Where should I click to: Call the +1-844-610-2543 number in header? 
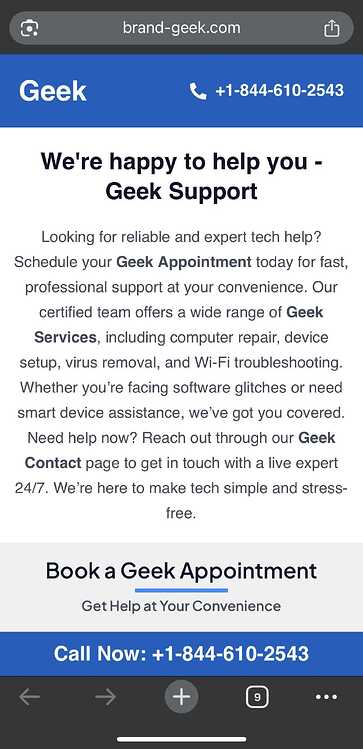(267, 90)
